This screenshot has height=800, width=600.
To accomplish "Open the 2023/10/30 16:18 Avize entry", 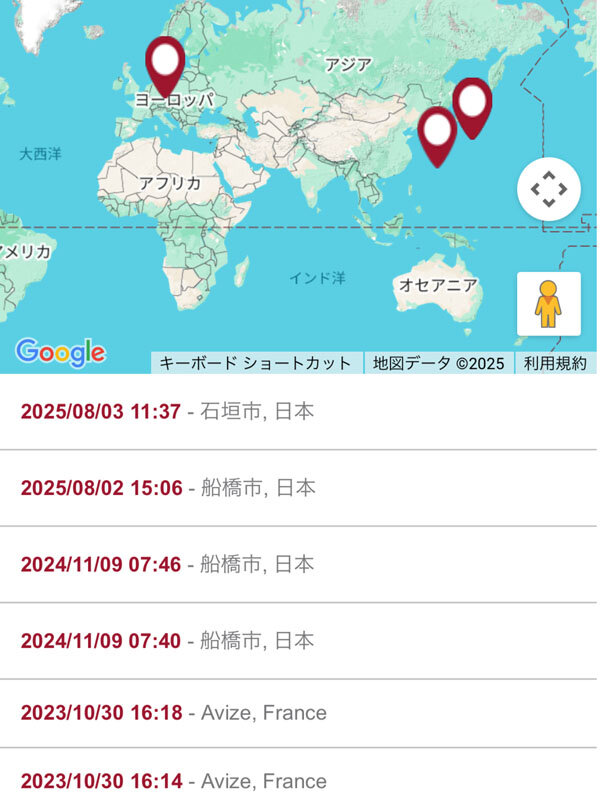I will (173, 713).
